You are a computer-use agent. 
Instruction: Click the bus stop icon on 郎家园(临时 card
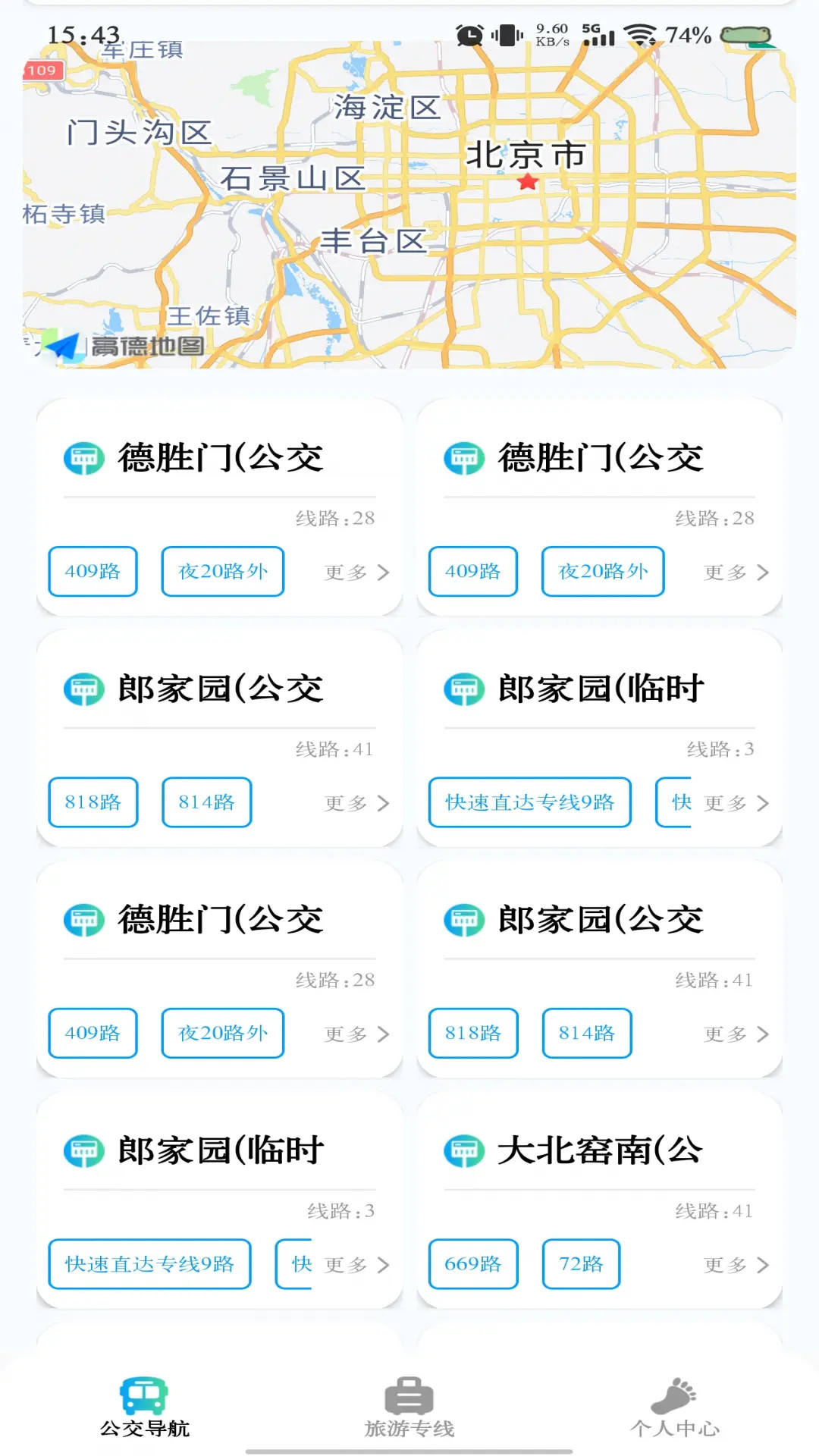[83, 1150]
